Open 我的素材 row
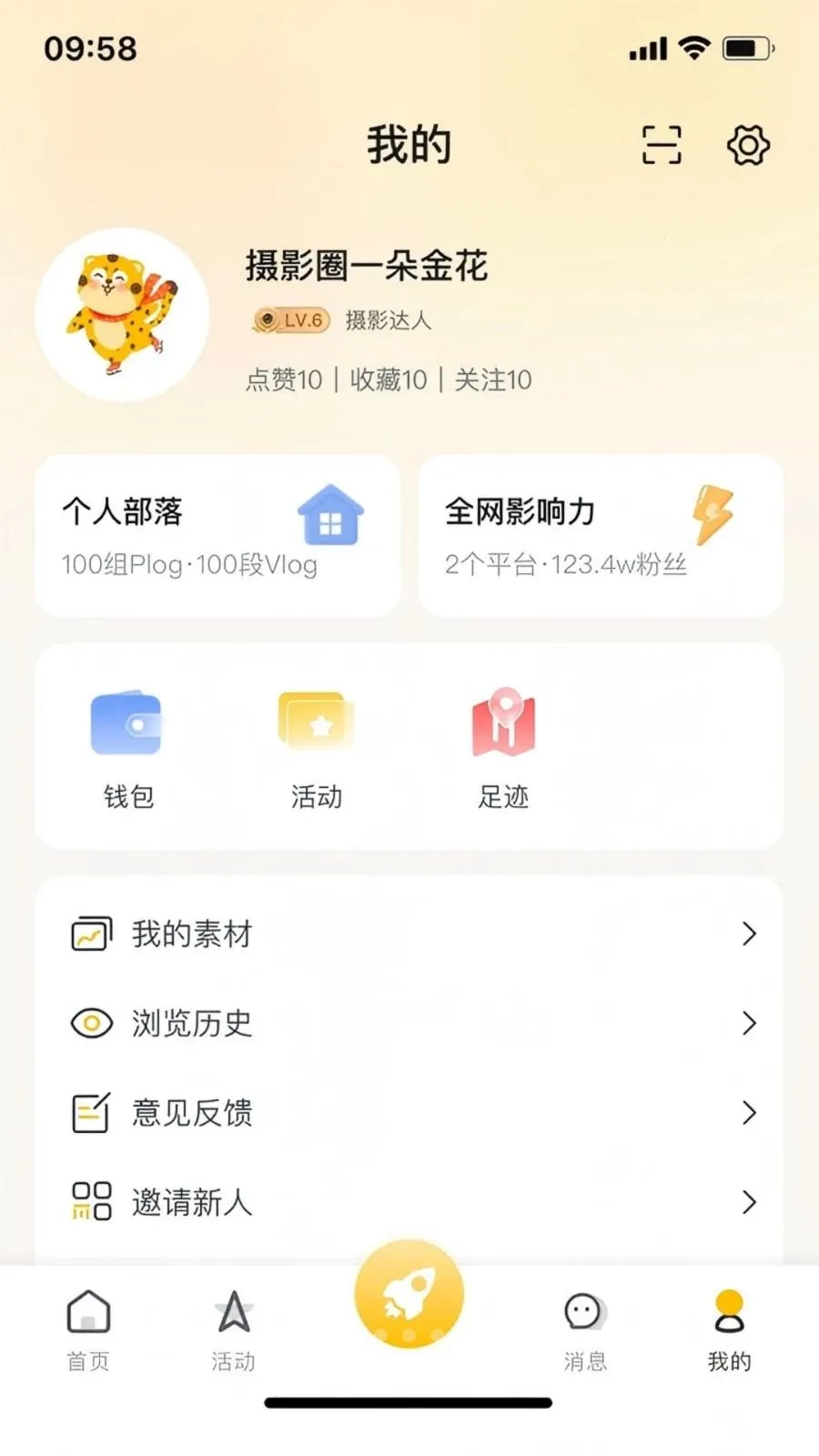819x1456 pixels. [409, 934]
